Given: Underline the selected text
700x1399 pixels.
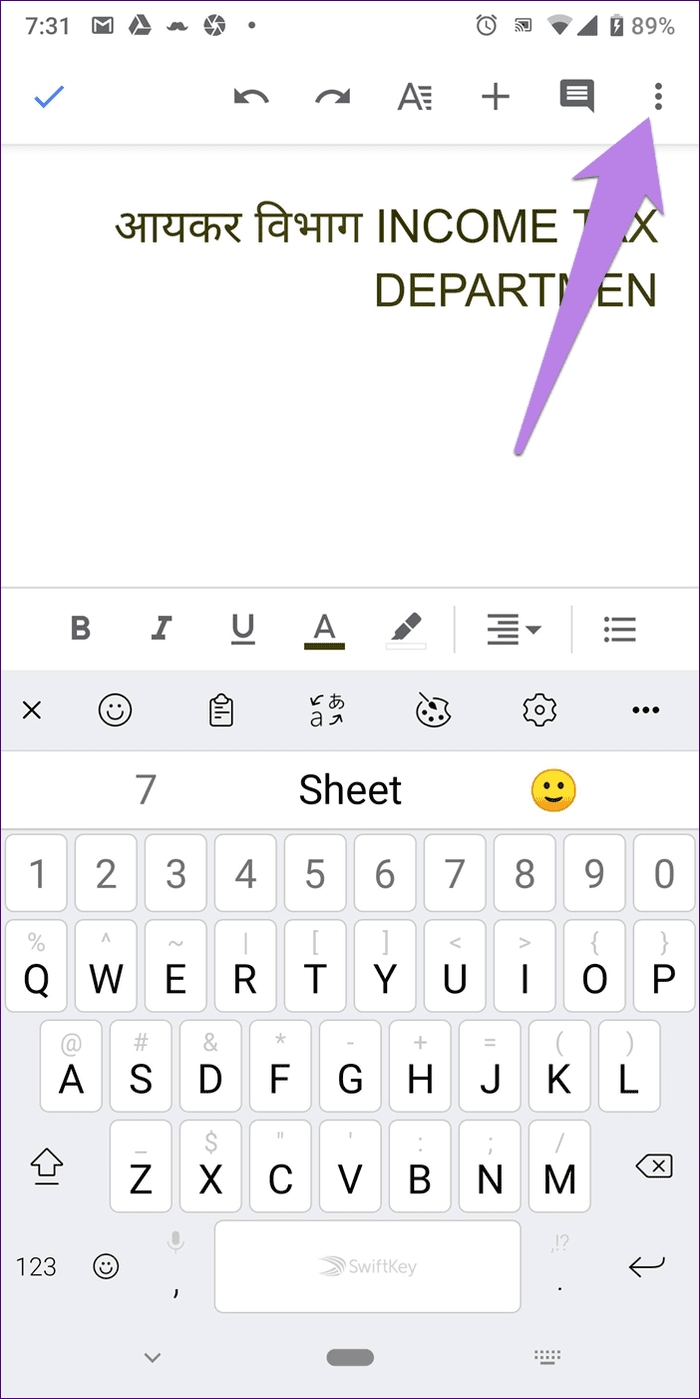Looking at the screenshot, I should pos(242,629).
